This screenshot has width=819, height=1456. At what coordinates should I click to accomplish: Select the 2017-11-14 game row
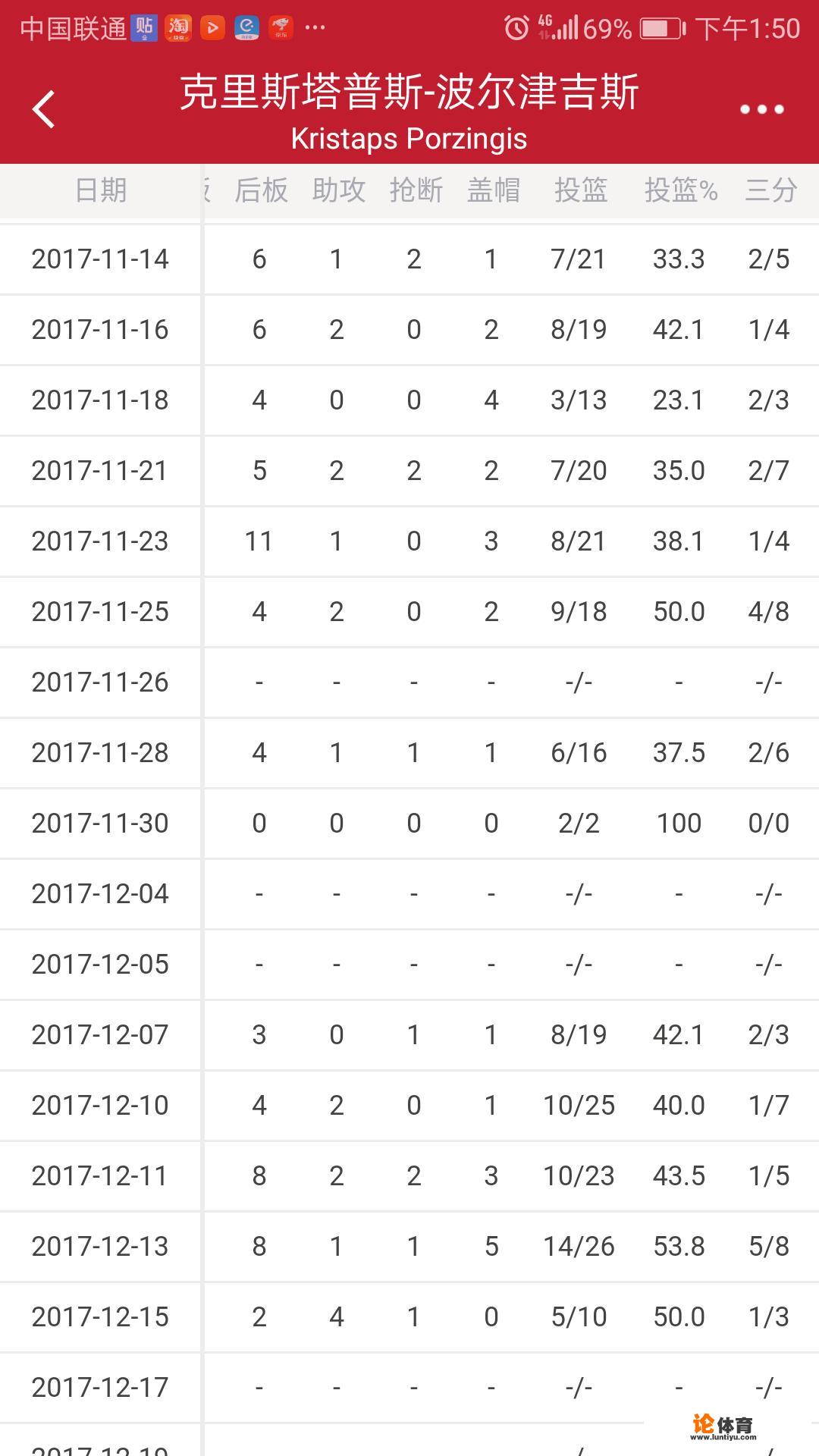pyautogui.click(x=409, y=259)
